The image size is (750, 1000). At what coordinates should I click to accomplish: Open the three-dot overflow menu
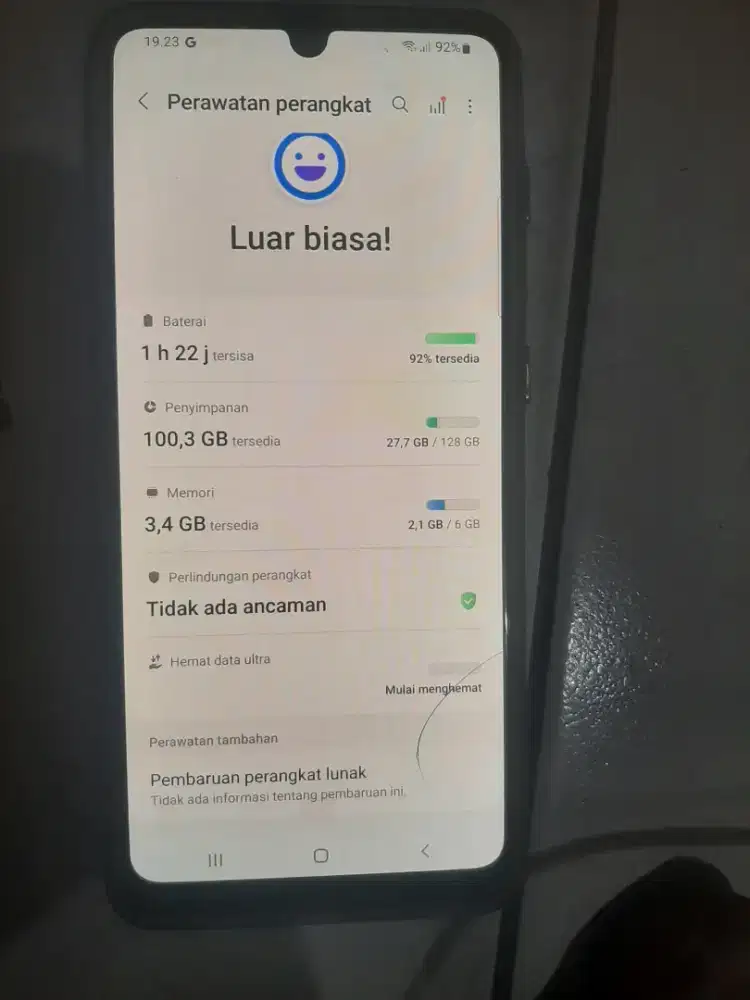pyautogui.click(x=470, y=105)
